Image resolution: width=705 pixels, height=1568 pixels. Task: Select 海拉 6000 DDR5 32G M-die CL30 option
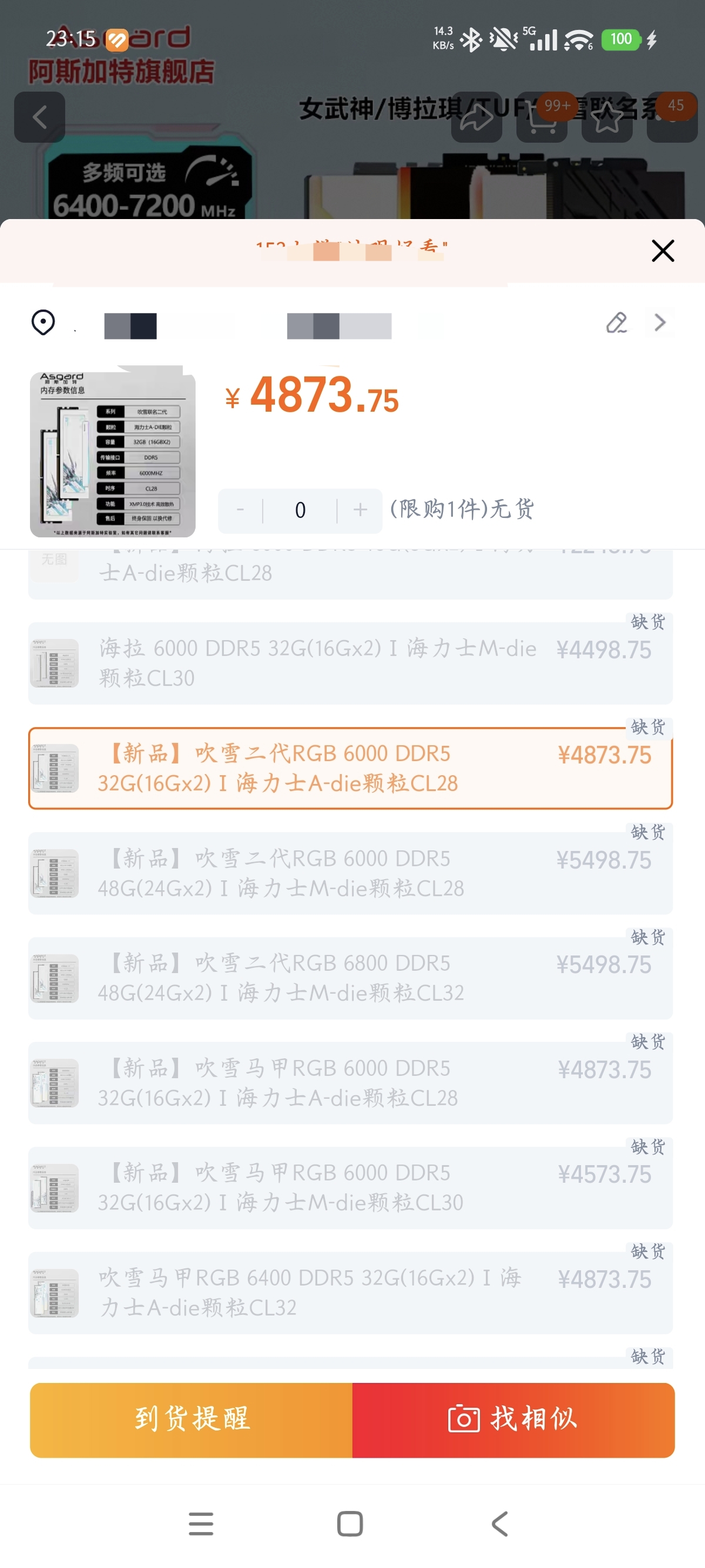(350, 663)
